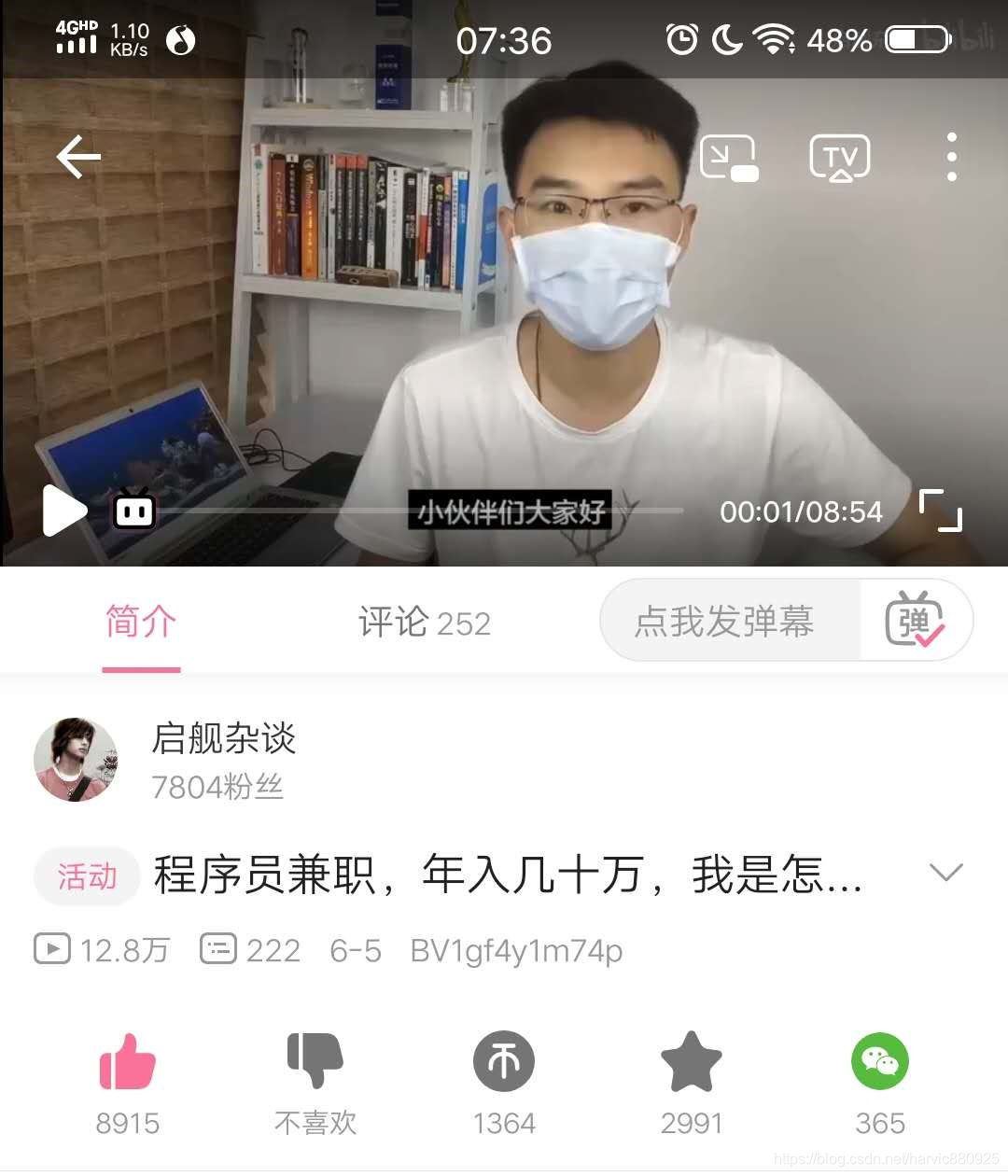Image resolution: width=1008 pixels, height=1176 pixels.
Task: Enter fullscreen video mode
Action: pos(940,511)
